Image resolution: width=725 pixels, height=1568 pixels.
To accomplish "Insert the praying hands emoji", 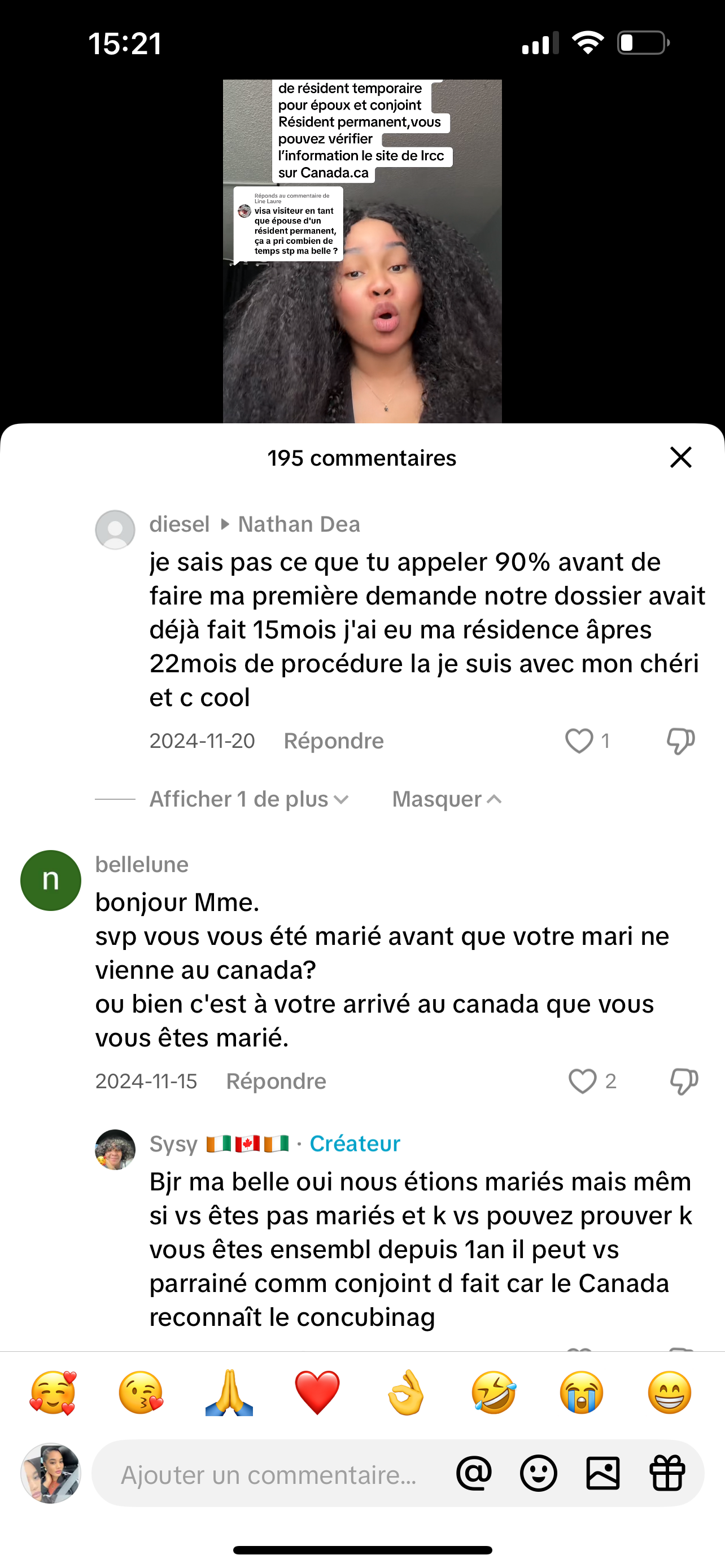I will (229, 1392).
